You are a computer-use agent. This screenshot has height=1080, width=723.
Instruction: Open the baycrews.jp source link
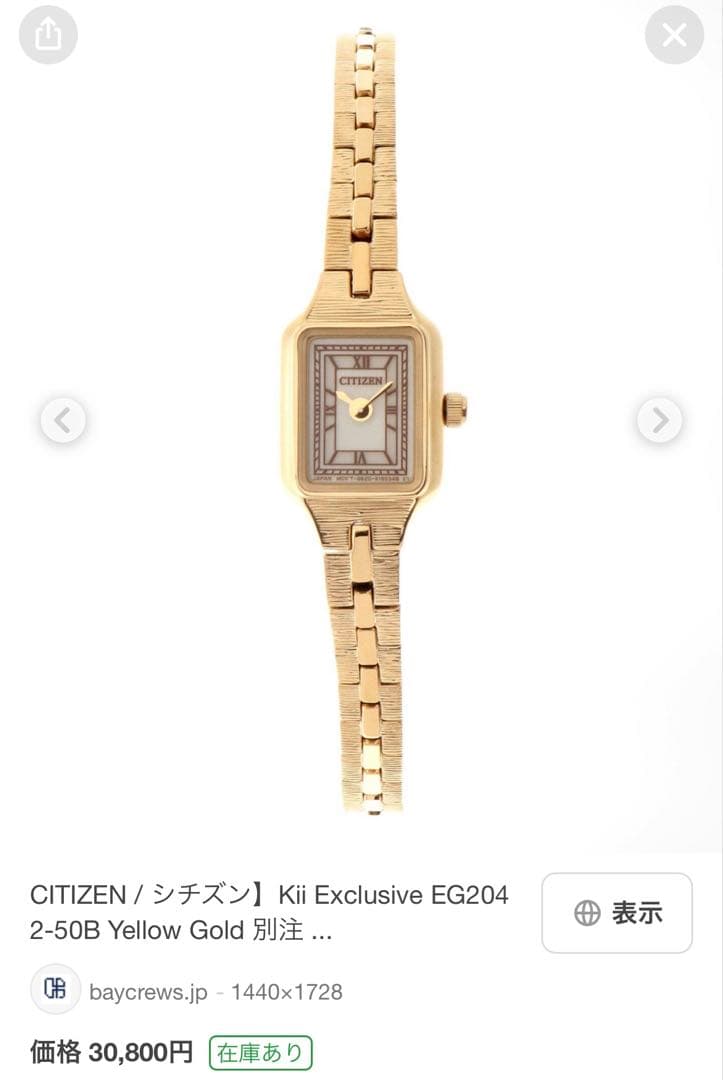tap(147, 992)
